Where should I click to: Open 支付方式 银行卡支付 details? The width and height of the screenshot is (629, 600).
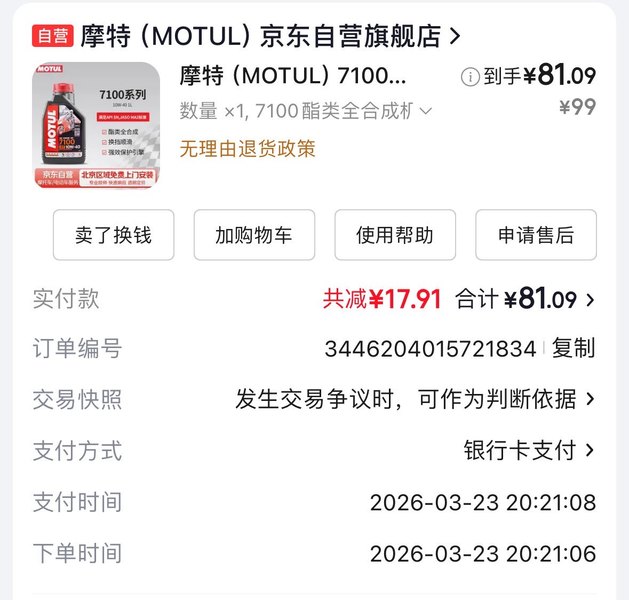528,450
